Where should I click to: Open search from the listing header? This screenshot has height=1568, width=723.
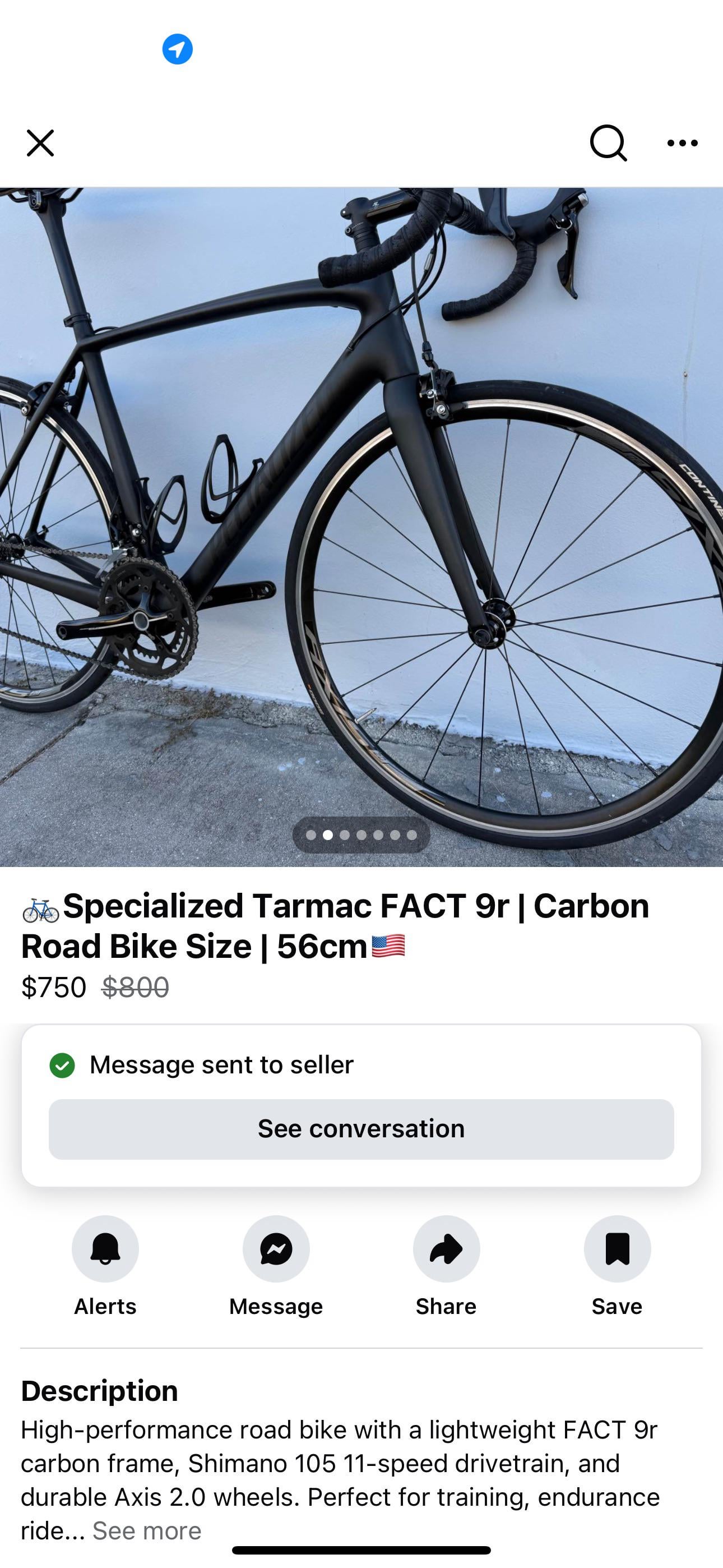coord(608,143)
